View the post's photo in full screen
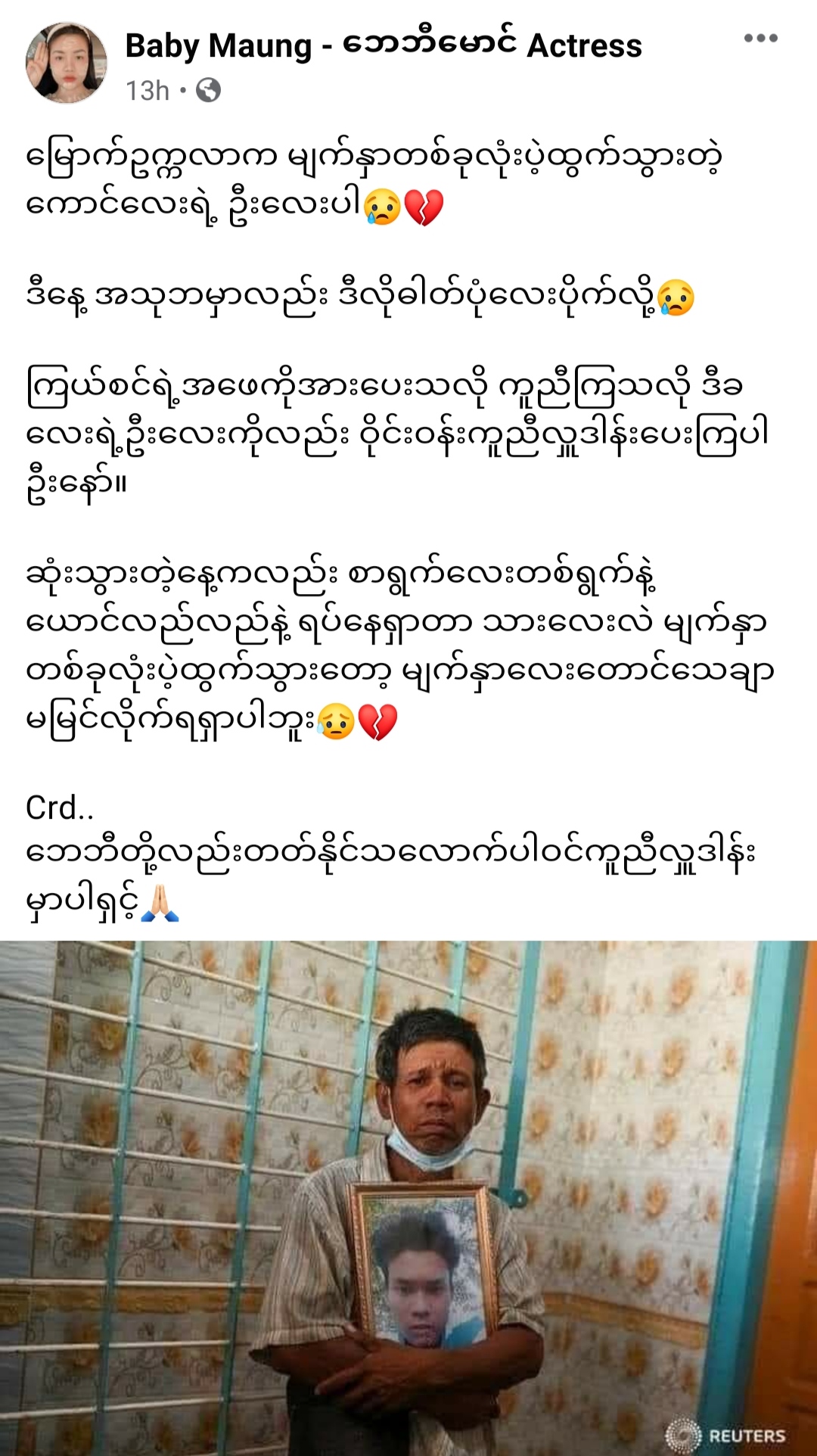 click(408, 1197)
